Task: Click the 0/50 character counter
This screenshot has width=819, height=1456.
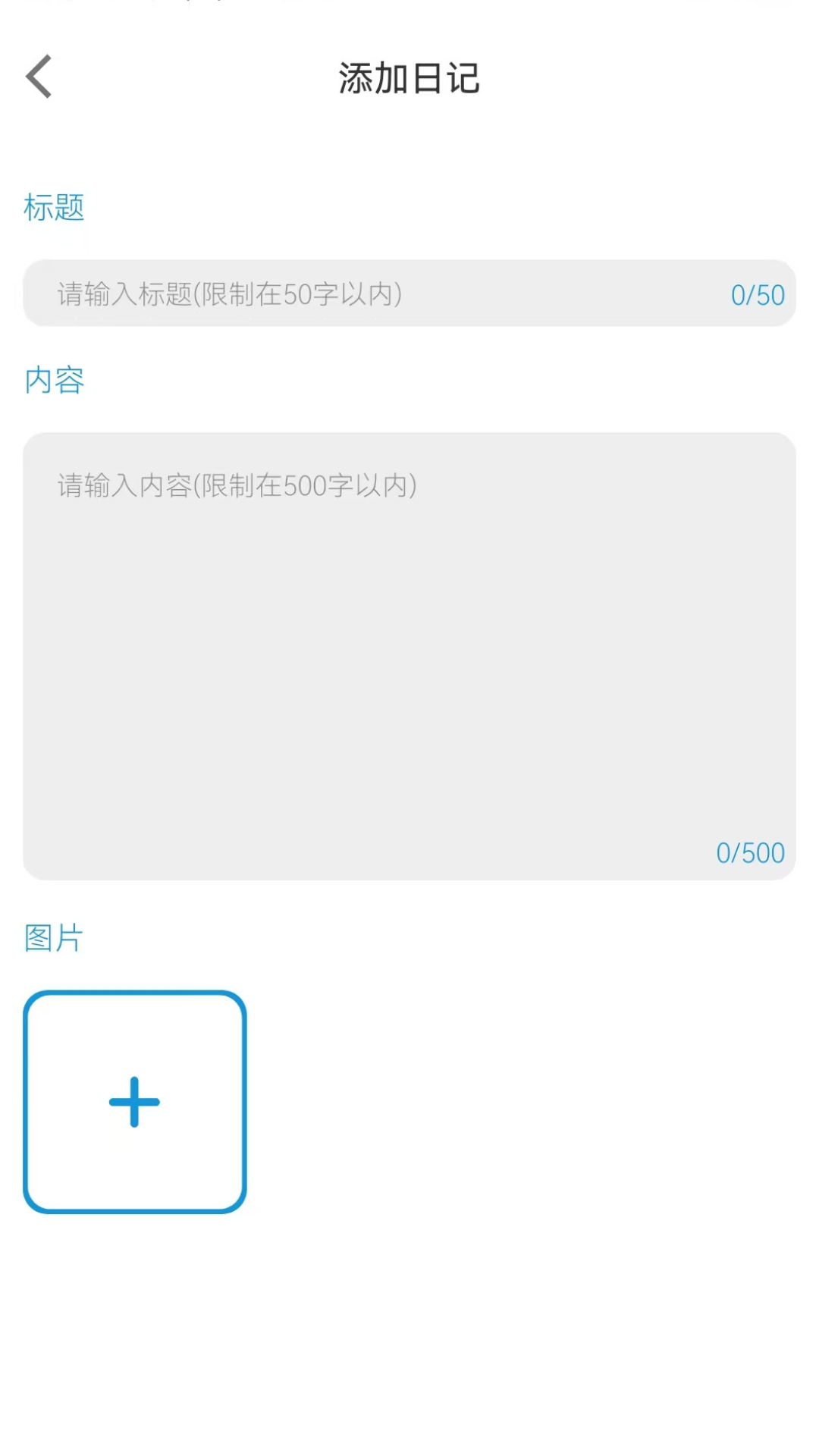Action: (x=756, y=296)
